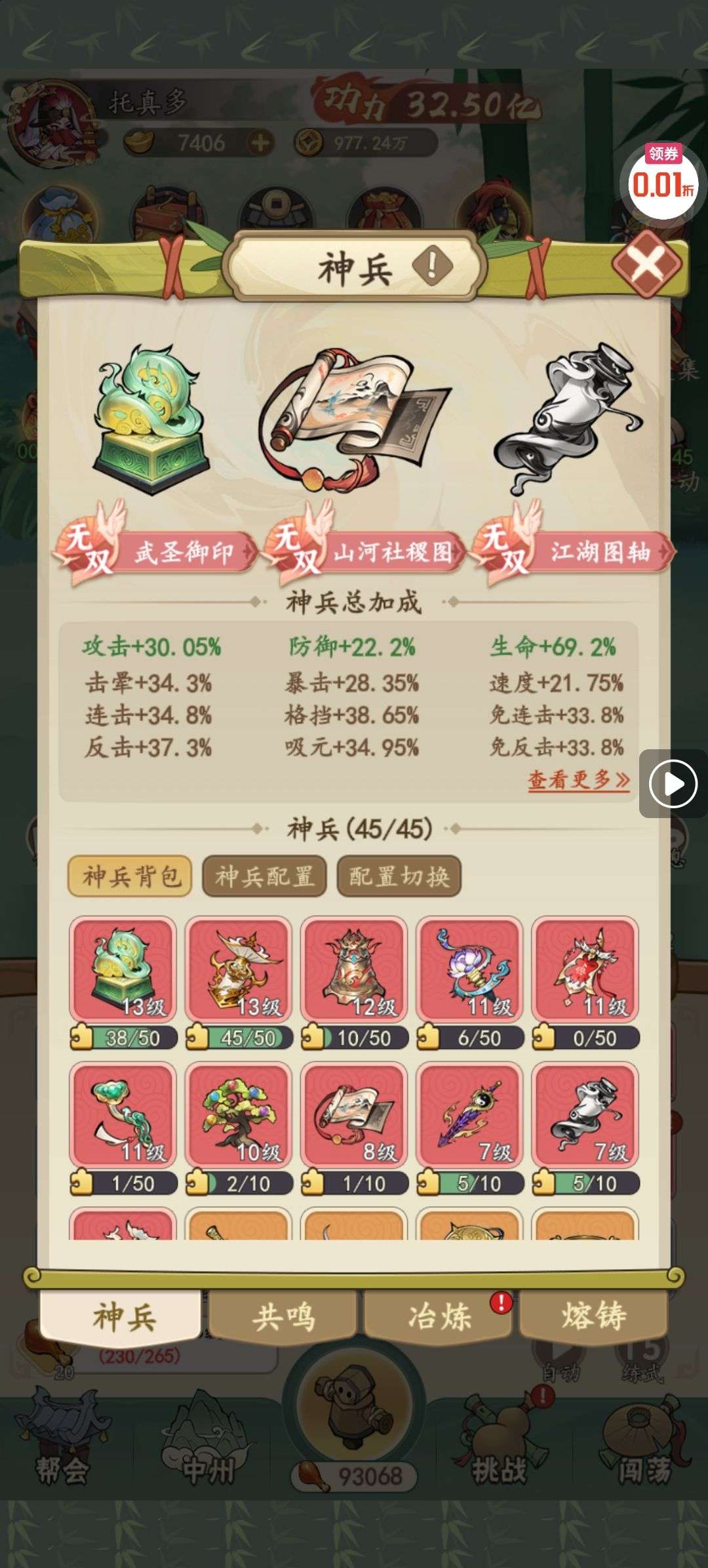Open the 配置切换 tab
This screenshot has width=708, height=1568.
(x=399, y=876)
